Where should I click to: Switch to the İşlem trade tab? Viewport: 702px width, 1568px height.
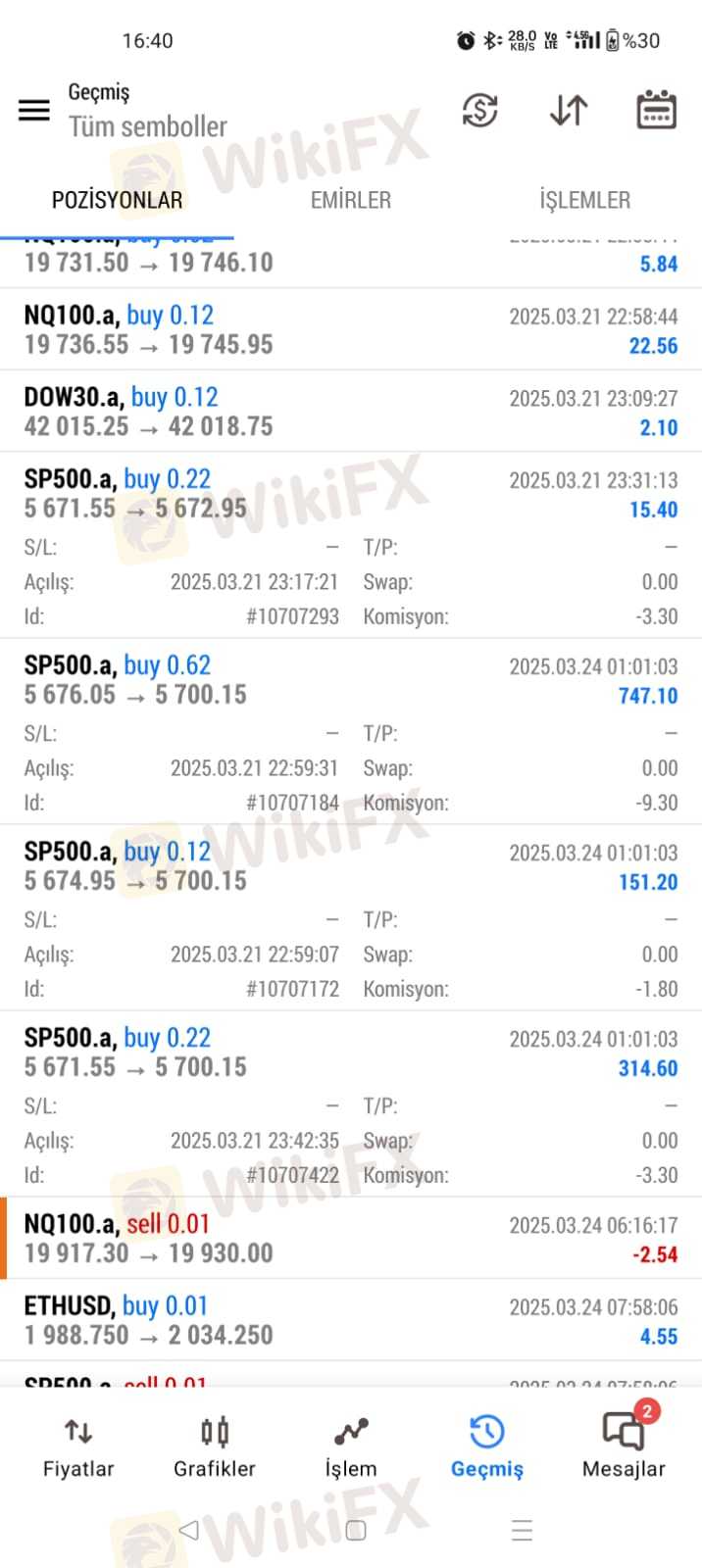click(351, 1447)
